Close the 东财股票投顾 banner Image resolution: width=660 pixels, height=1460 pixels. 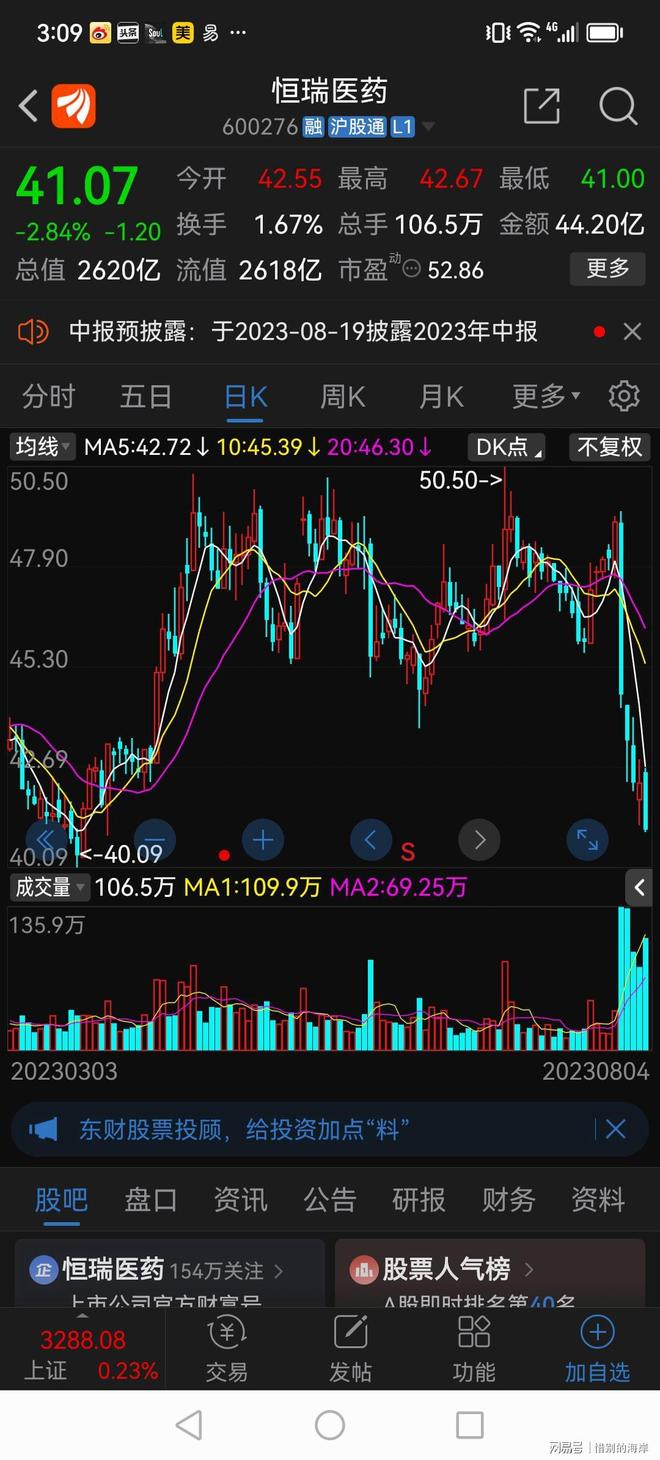615,1129
